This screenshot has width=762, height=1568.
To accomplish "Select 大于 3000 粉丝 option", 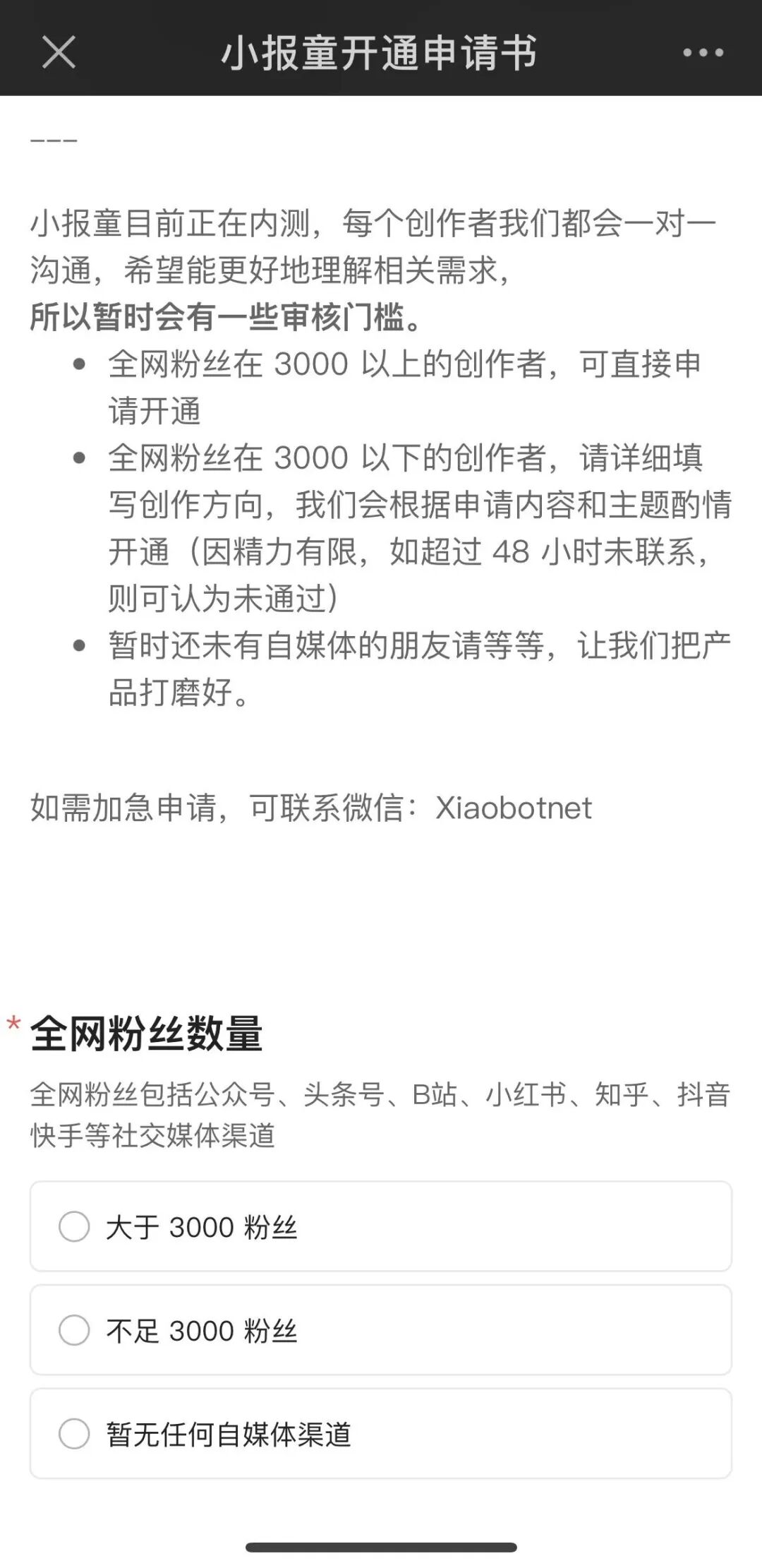I will coord(381,1226).
